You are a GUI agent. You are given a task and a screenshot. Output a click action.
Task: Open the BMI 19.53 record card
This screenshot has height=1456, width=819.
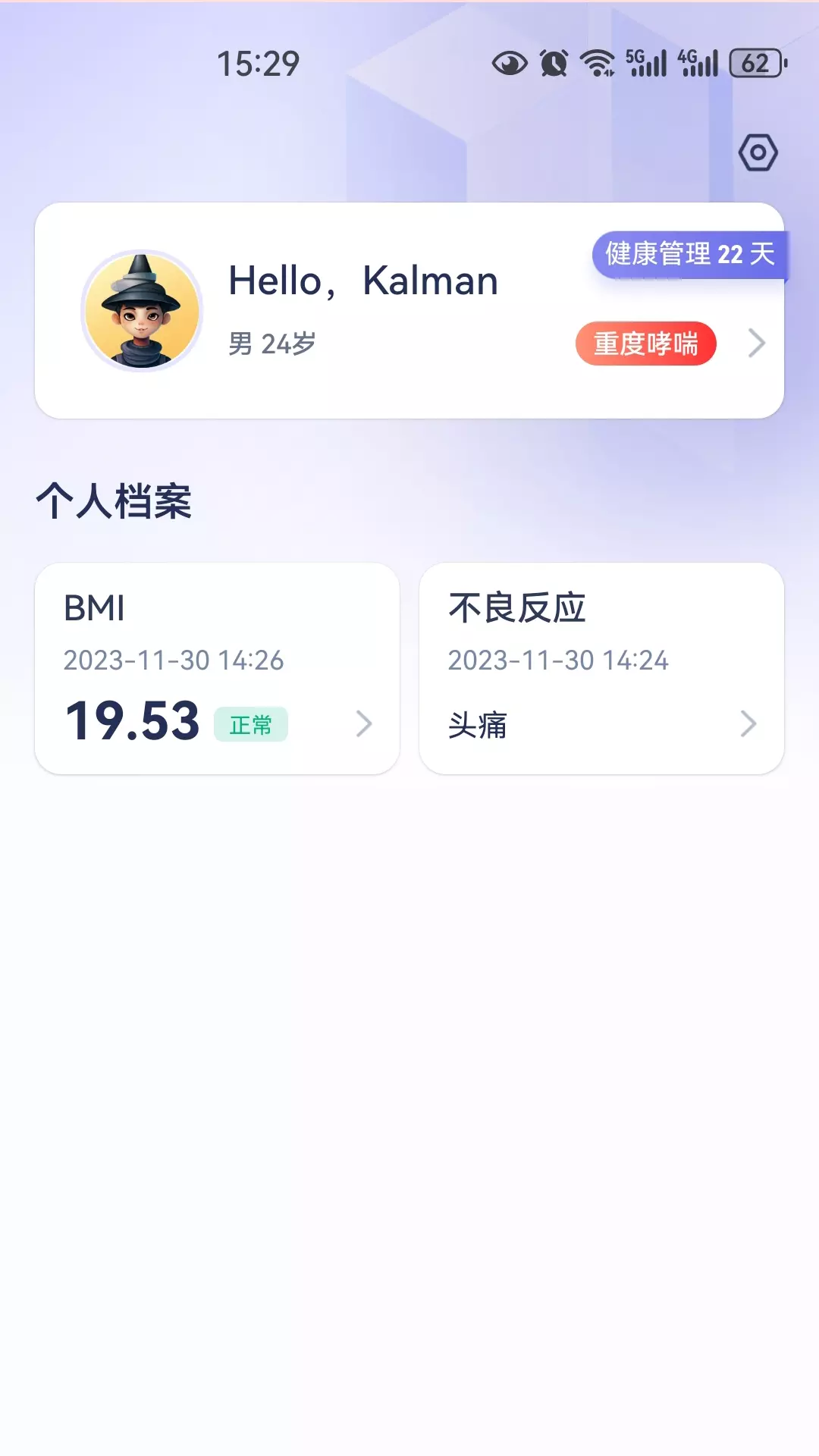pyautogui.click(x=217, y=668)
